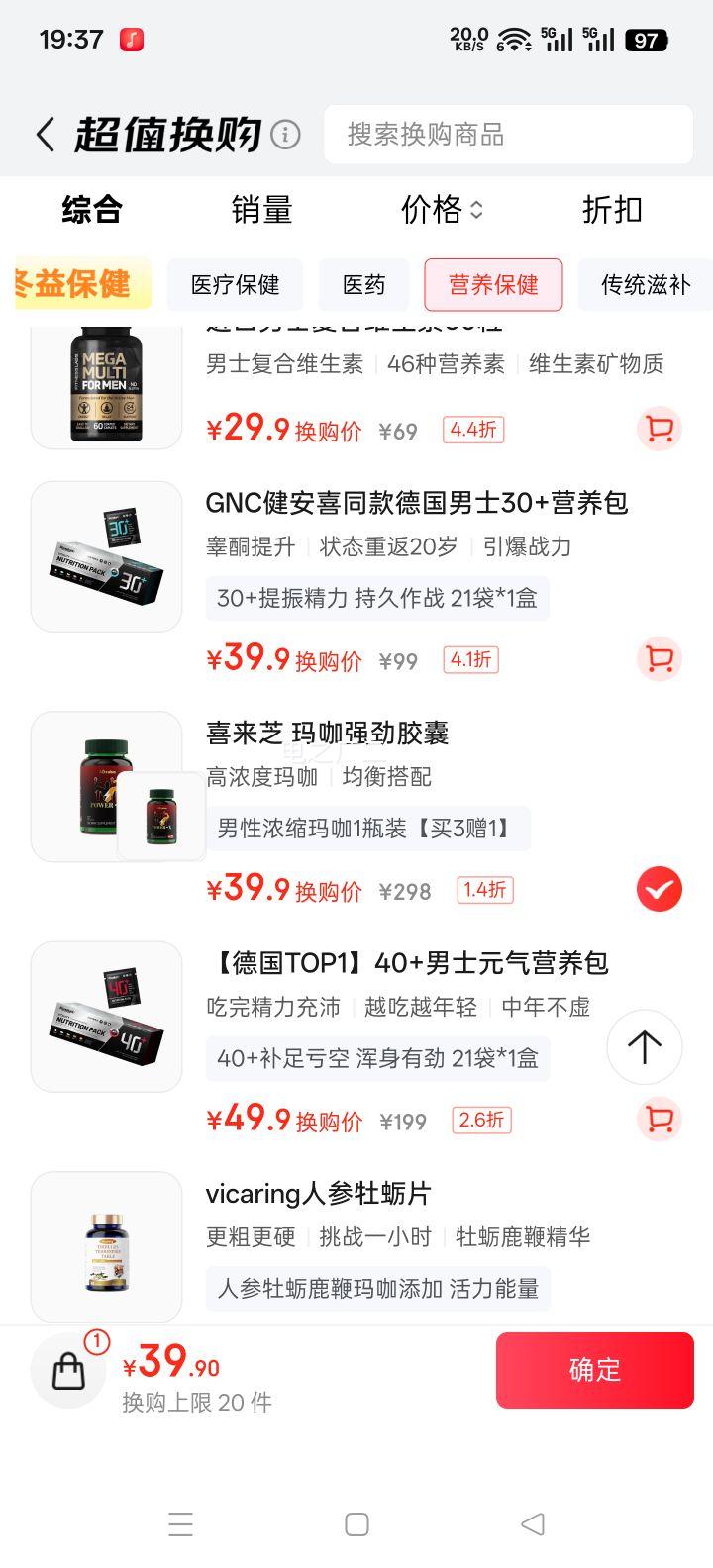Image resolution: width=713 pixels, height=1568 pixels.
Task: Go back from 超值换购 page
Action: (x=46, y=135)
